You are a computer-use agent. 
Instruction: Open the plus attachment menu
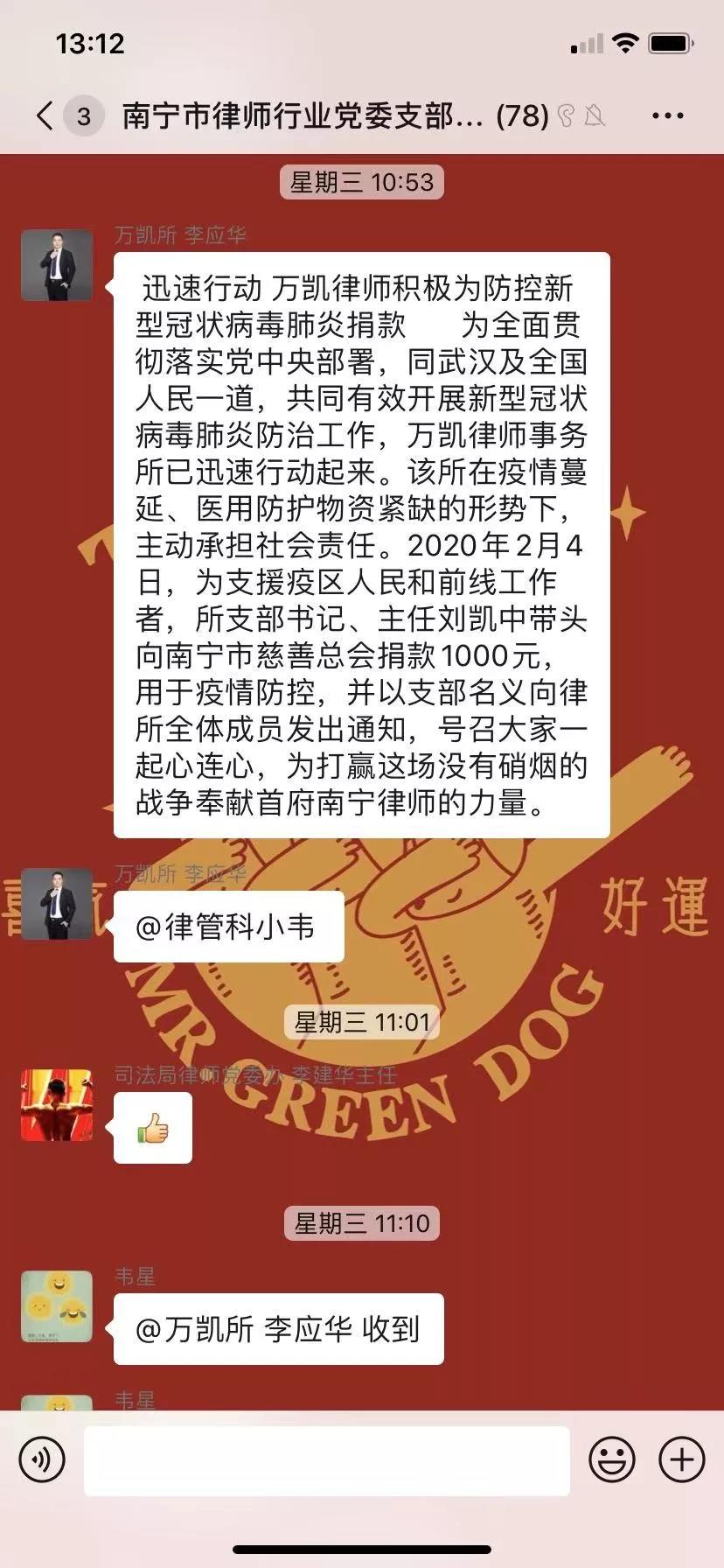(681, 1460)
